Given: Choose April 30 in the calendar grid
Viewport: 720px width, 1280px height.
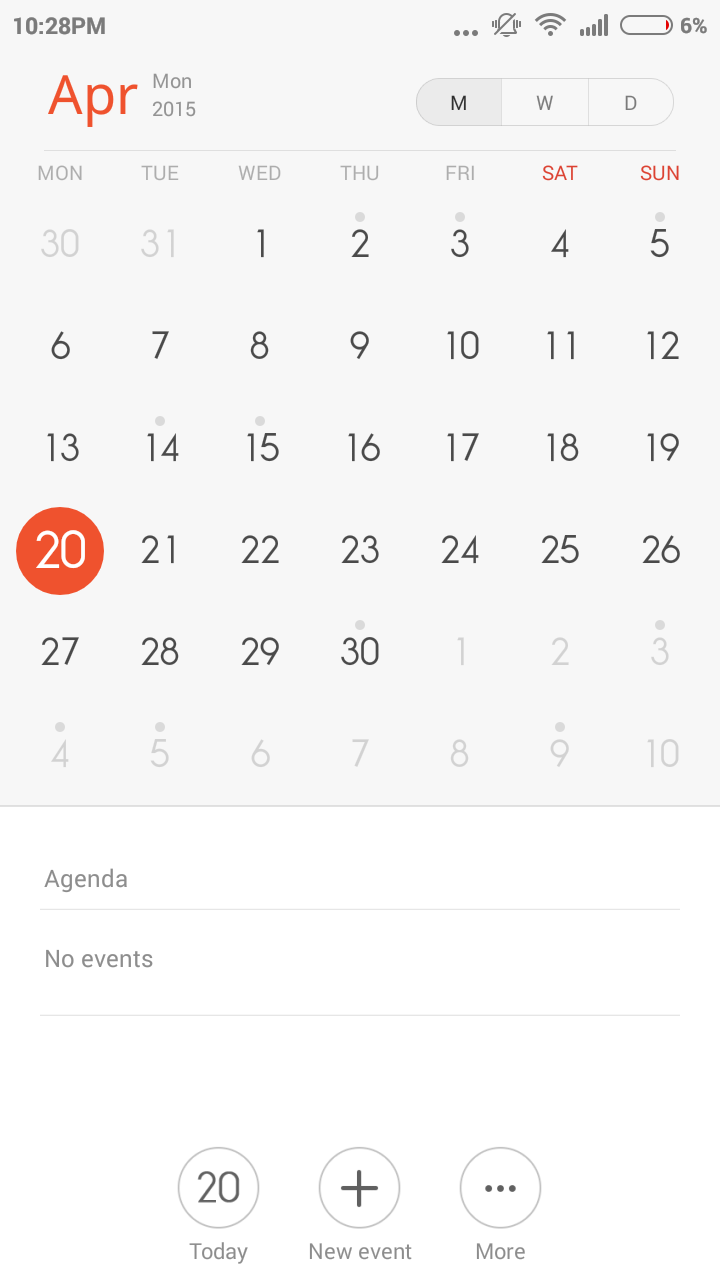Looking at the screenshot, I should [360, 651].
